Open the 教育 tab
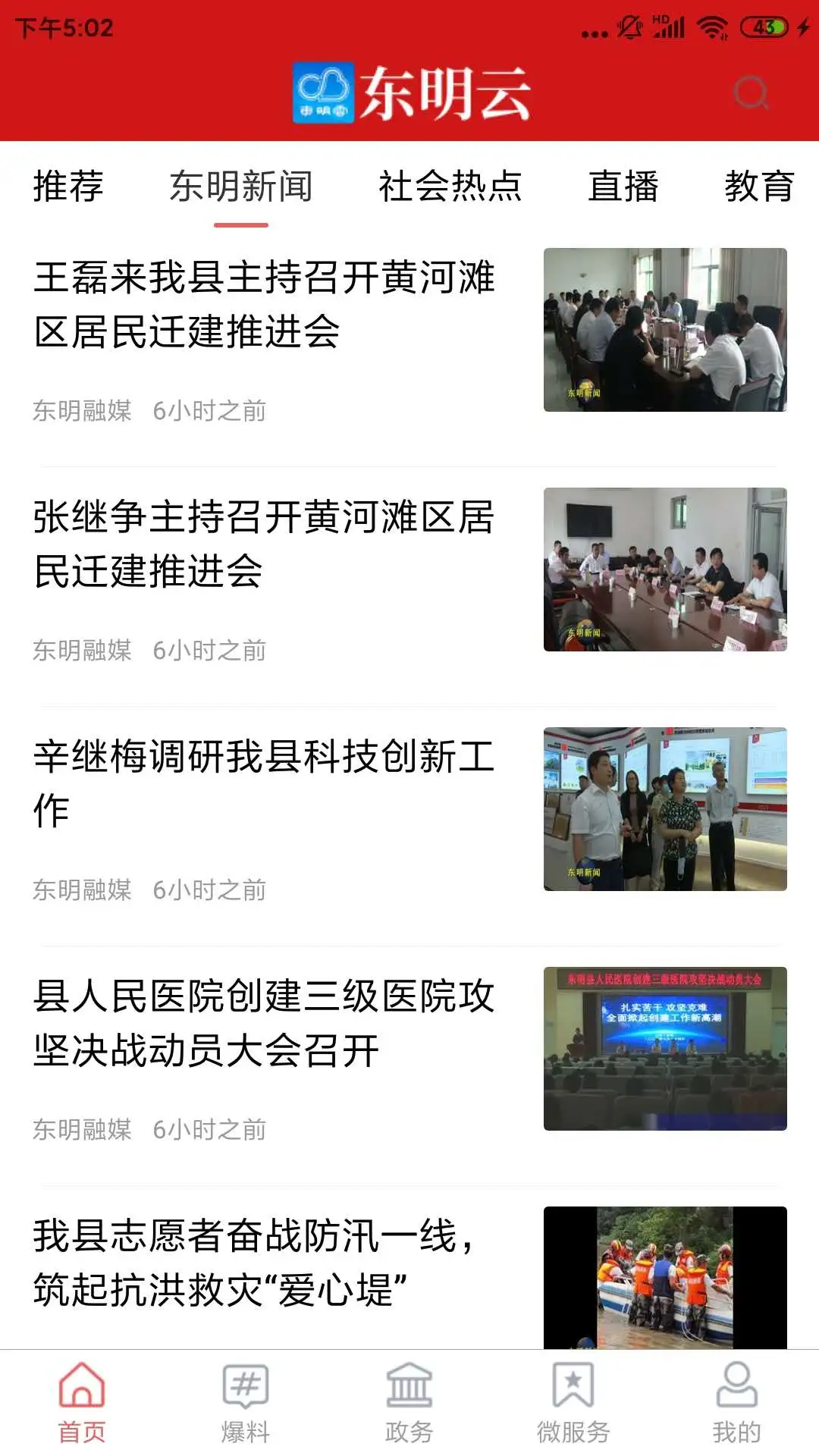Viewport: 819px width, 1456px height. point(761,187)
